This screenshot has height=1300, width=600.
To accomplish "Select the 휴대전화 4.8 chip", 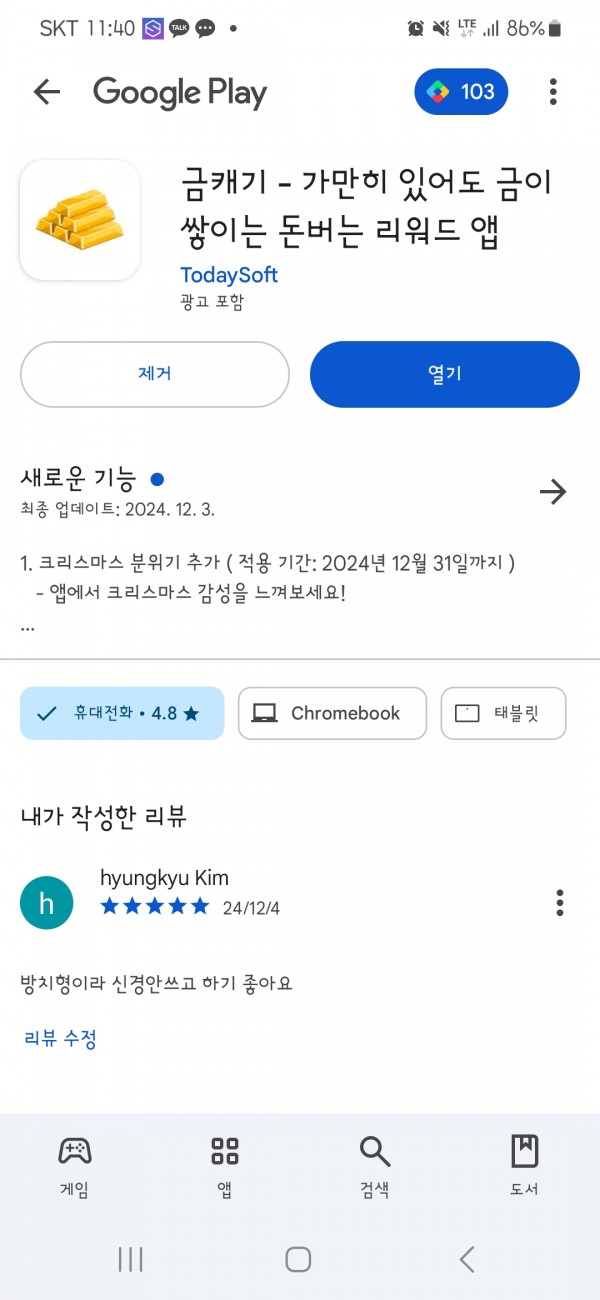I will point(122,713).
